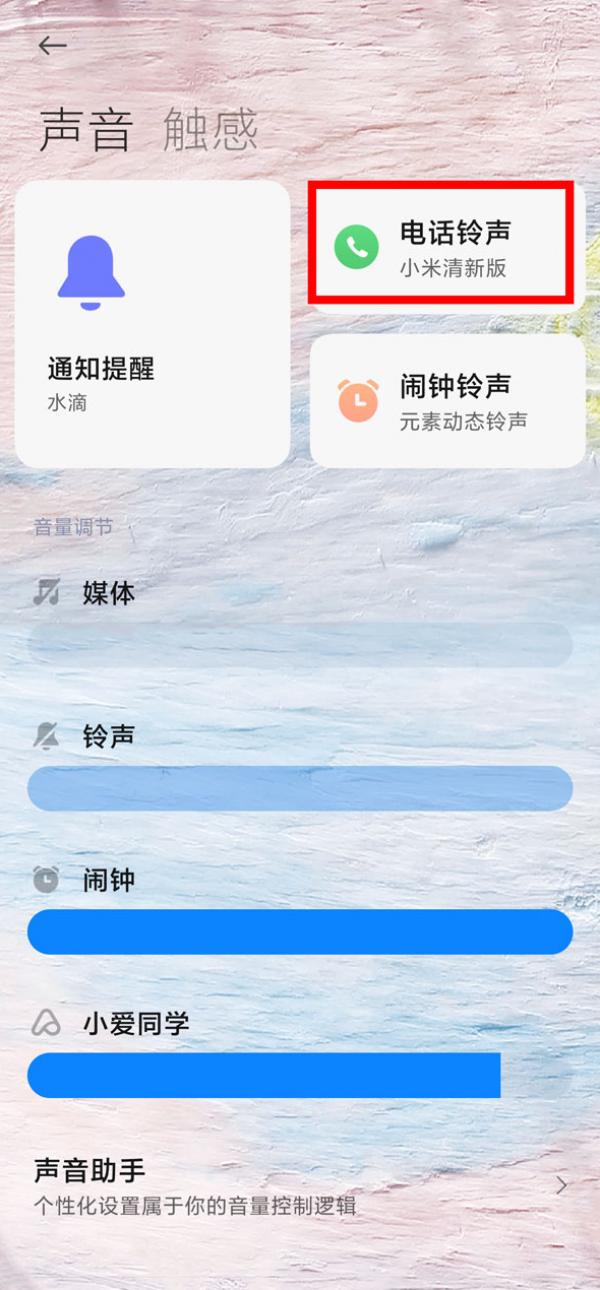Open the 声音助手 settings row
This screenshot has width=600, height=1290.
300,1186
